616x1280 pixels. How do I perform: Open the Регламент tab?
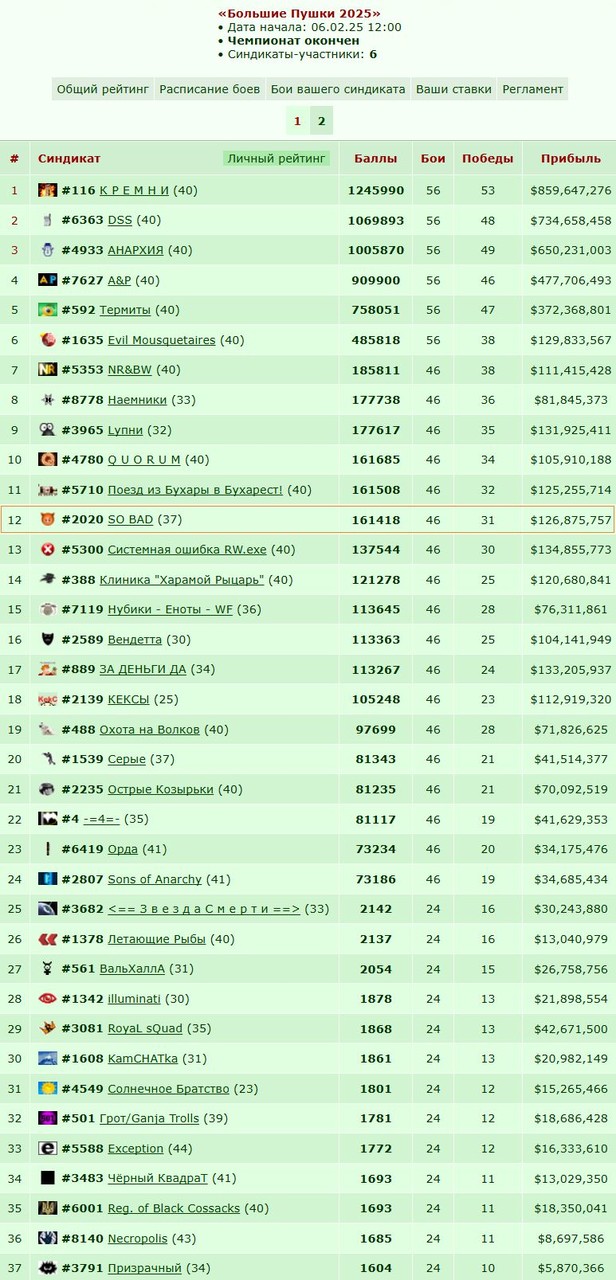(532, 89)
